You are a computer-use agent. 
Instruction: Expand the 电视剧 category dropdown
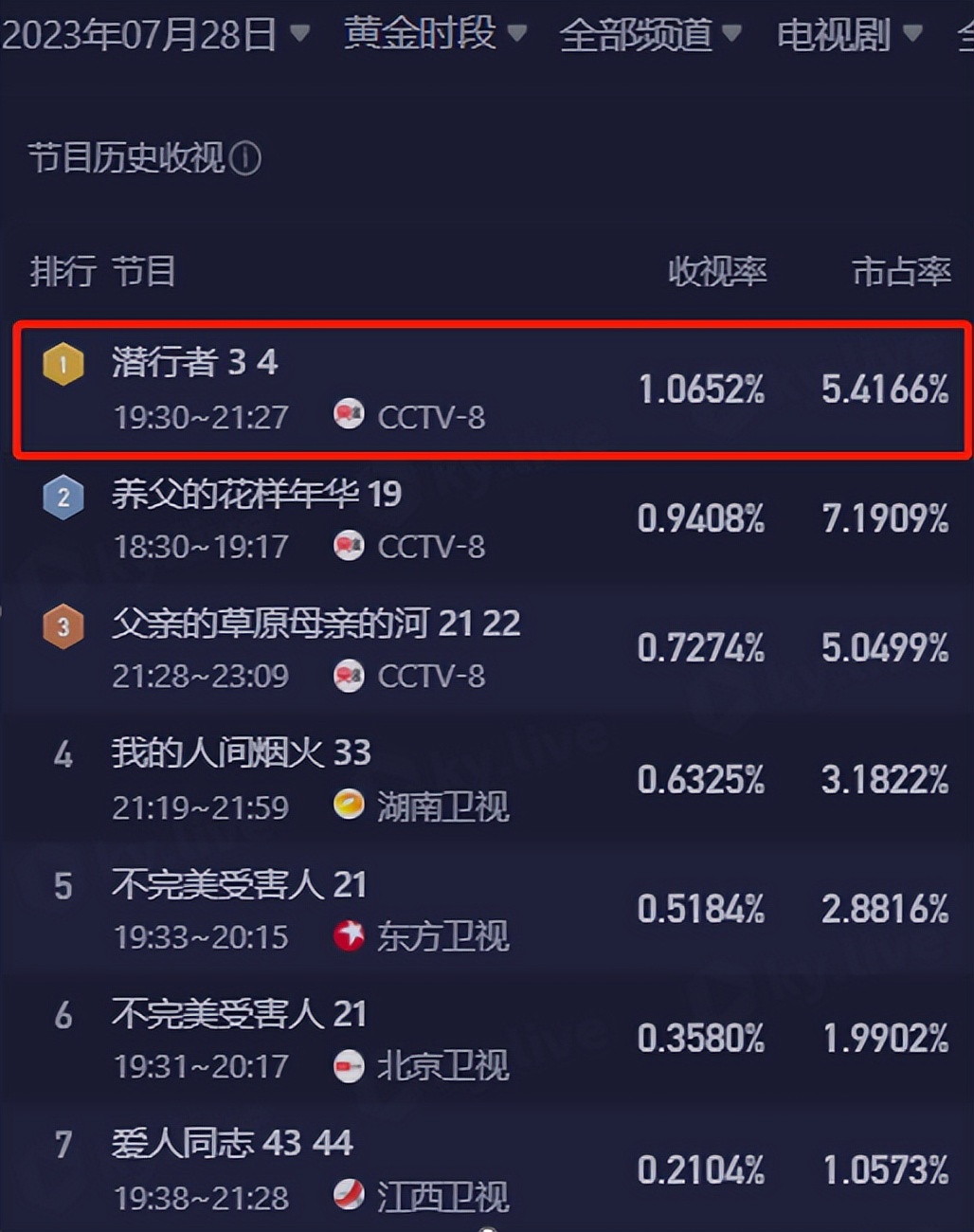coord(849,34)
